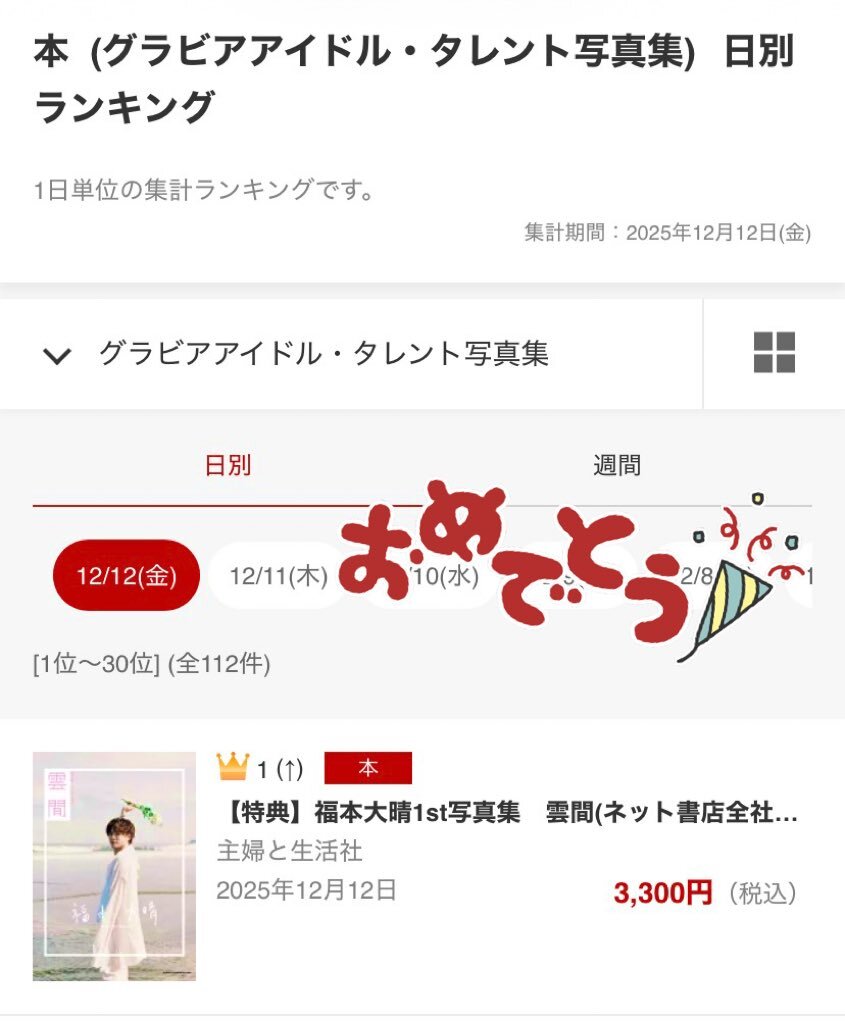Select the 12/12(金) date chip

(x=127, y=575)
